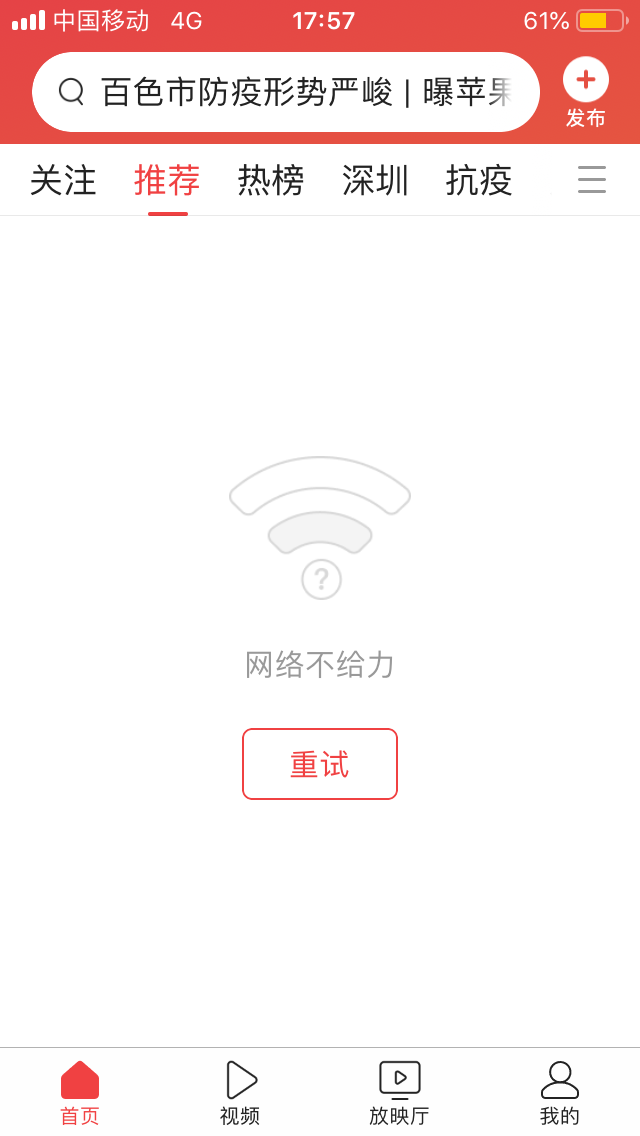Viewport: 640px width, 1136px height.
Task: Tap the 发布 publish button
Action: (x=585, y=92)
